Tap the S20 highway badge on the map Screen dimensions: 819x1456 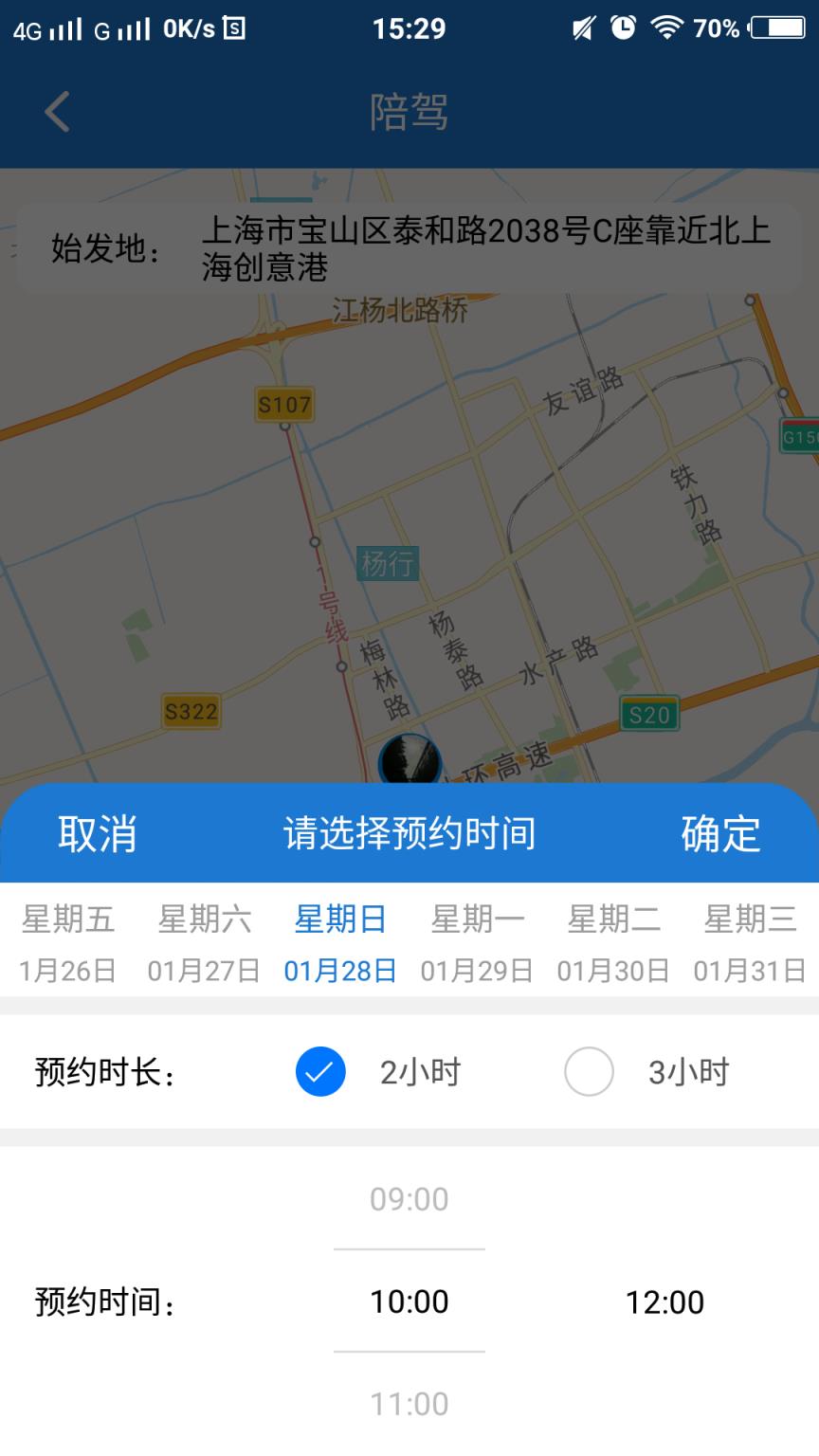(648, 714)
